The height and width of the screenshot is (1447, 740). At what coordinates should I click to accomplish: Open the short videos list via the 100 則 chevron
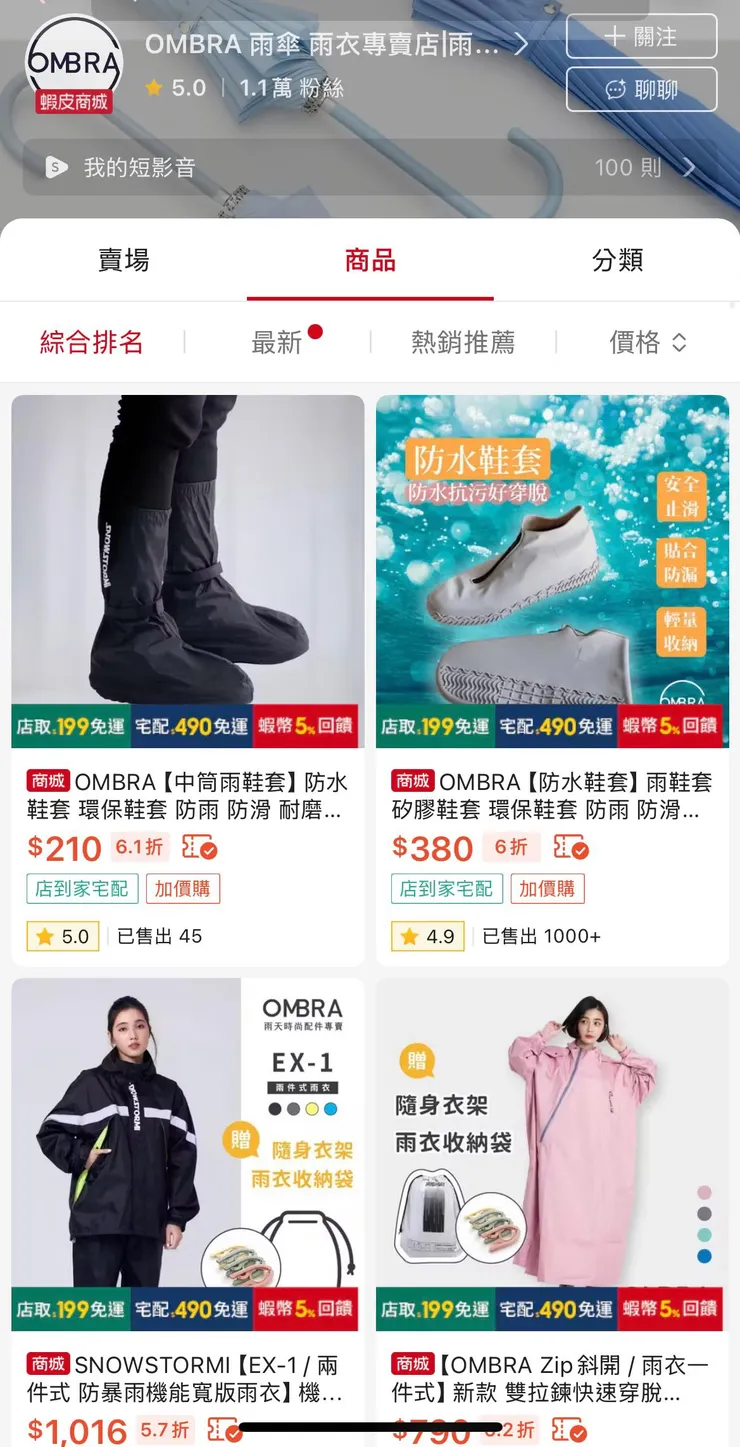coord(688,167)
